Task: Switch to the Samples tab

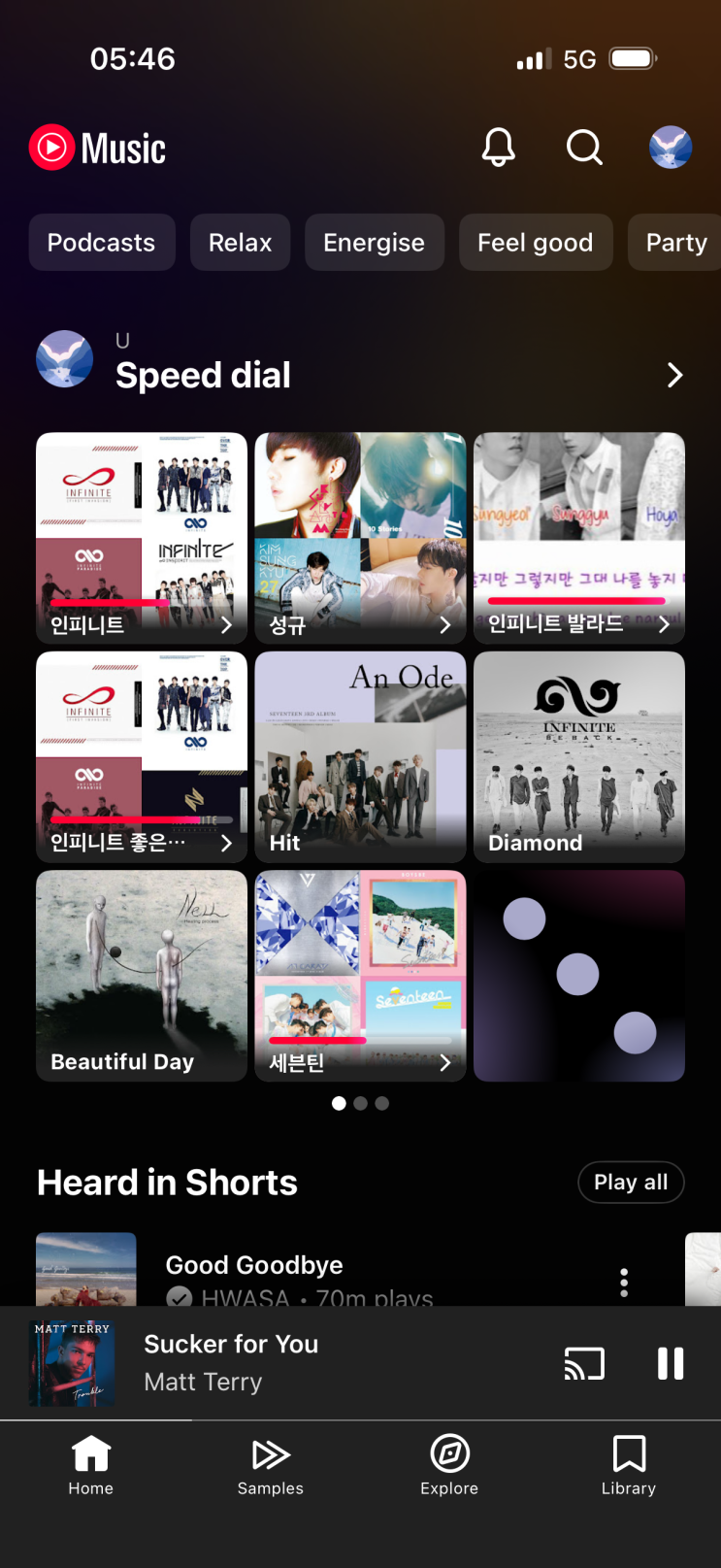Action: click(x=271, y=1465)
